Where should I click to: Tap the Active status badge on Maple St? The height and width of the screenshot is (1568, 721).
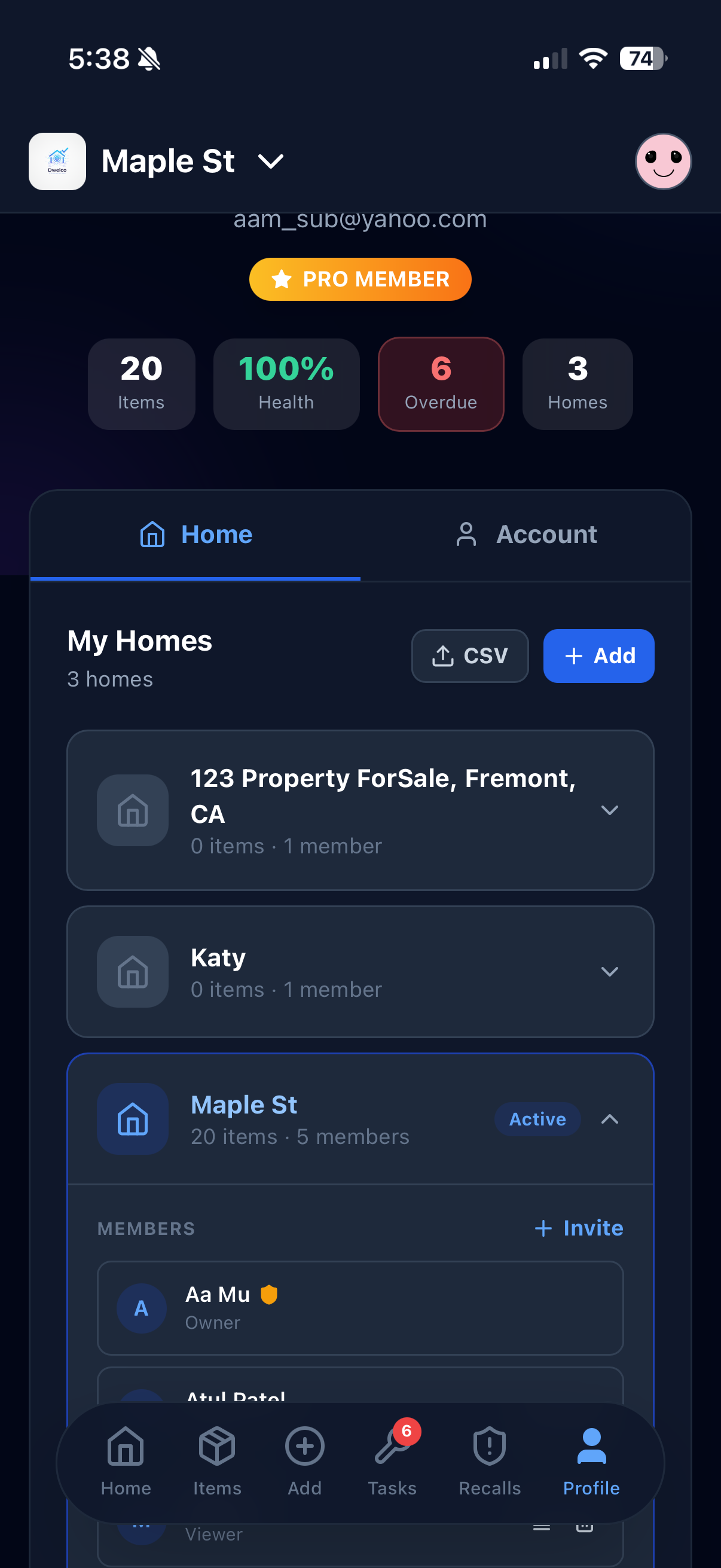click(537, 1119)
